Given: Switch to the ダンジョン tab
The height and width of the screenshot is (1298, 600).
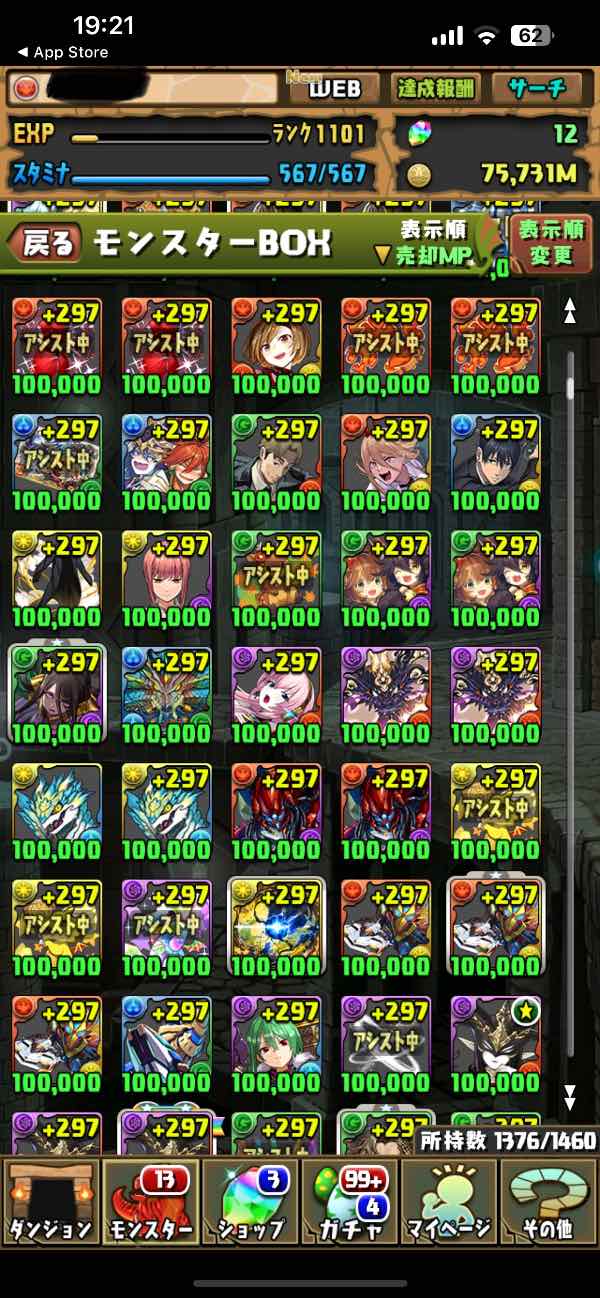Looking at the screenshot, I should pyautogui.click(x=50, y=1201).
